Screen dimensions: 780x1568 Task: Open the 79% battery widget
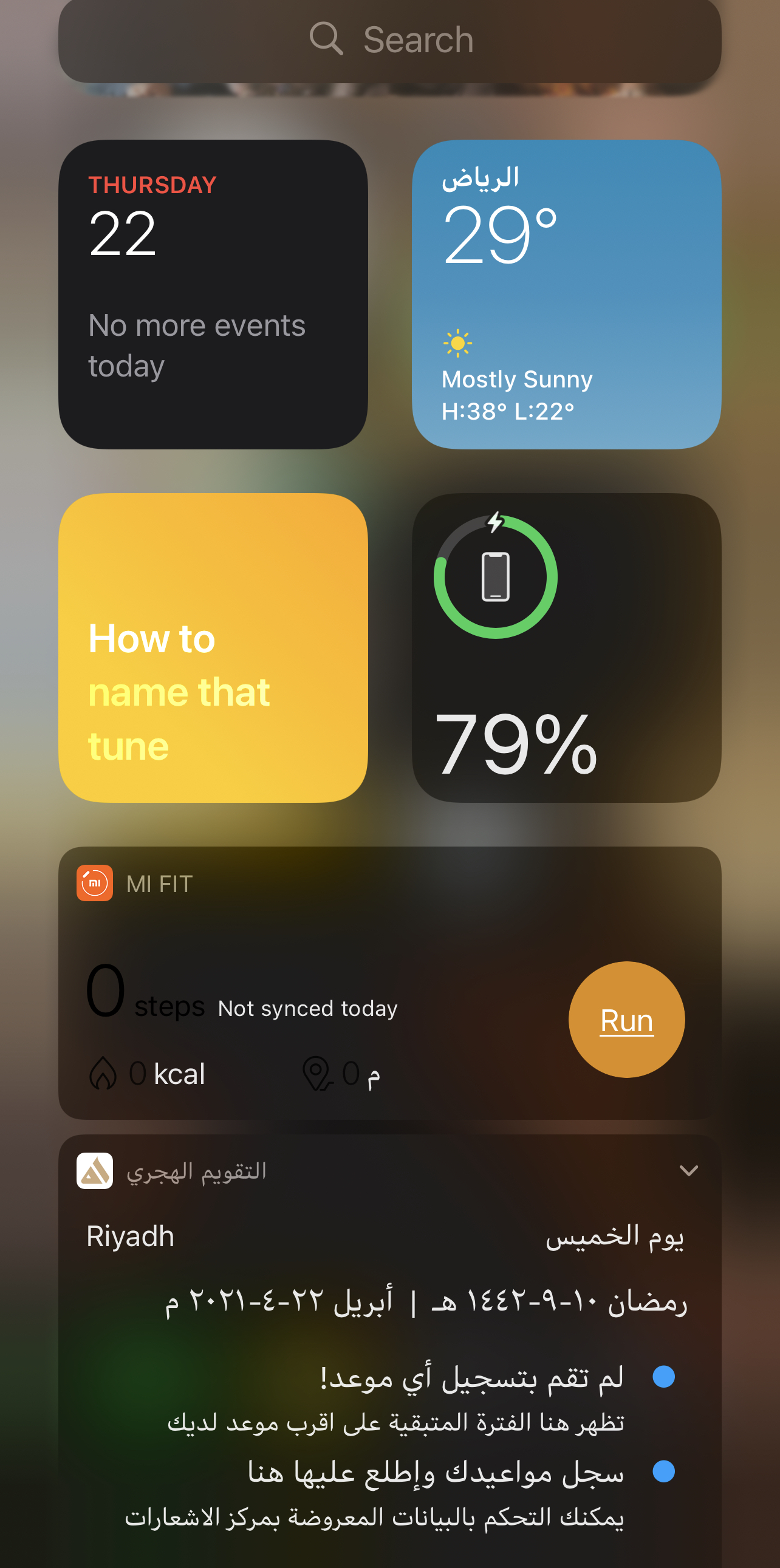[x=566, y=647]
